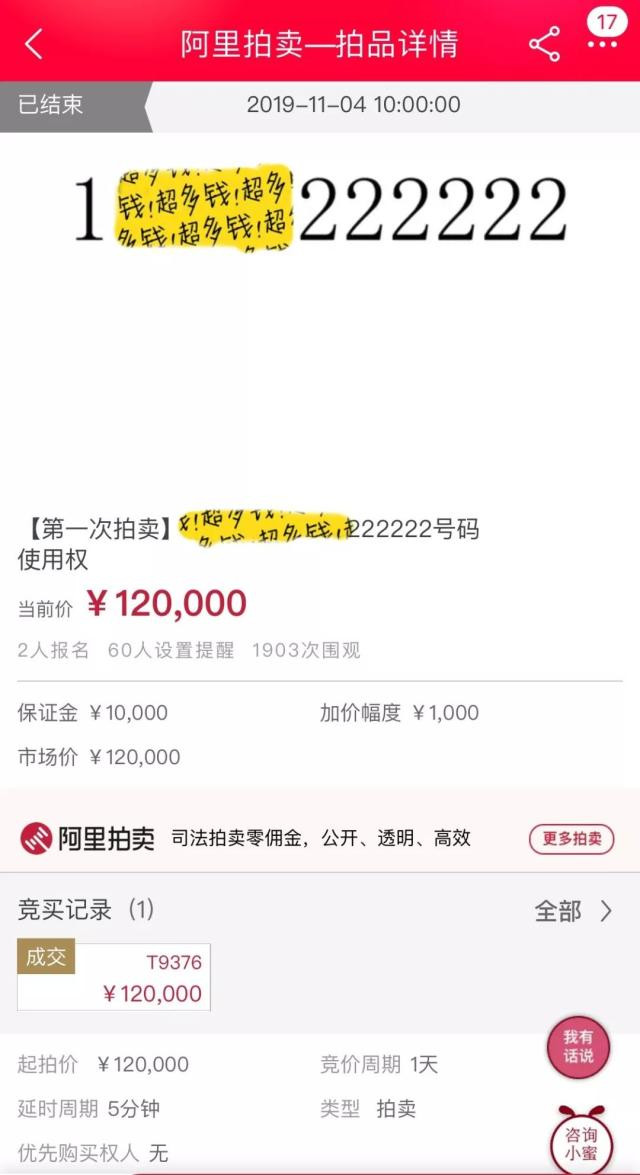Open the 我有话说 floating button
The height and width of the screenshot is (1175, 640).
pyautogui.click(x=578, y=1047)
